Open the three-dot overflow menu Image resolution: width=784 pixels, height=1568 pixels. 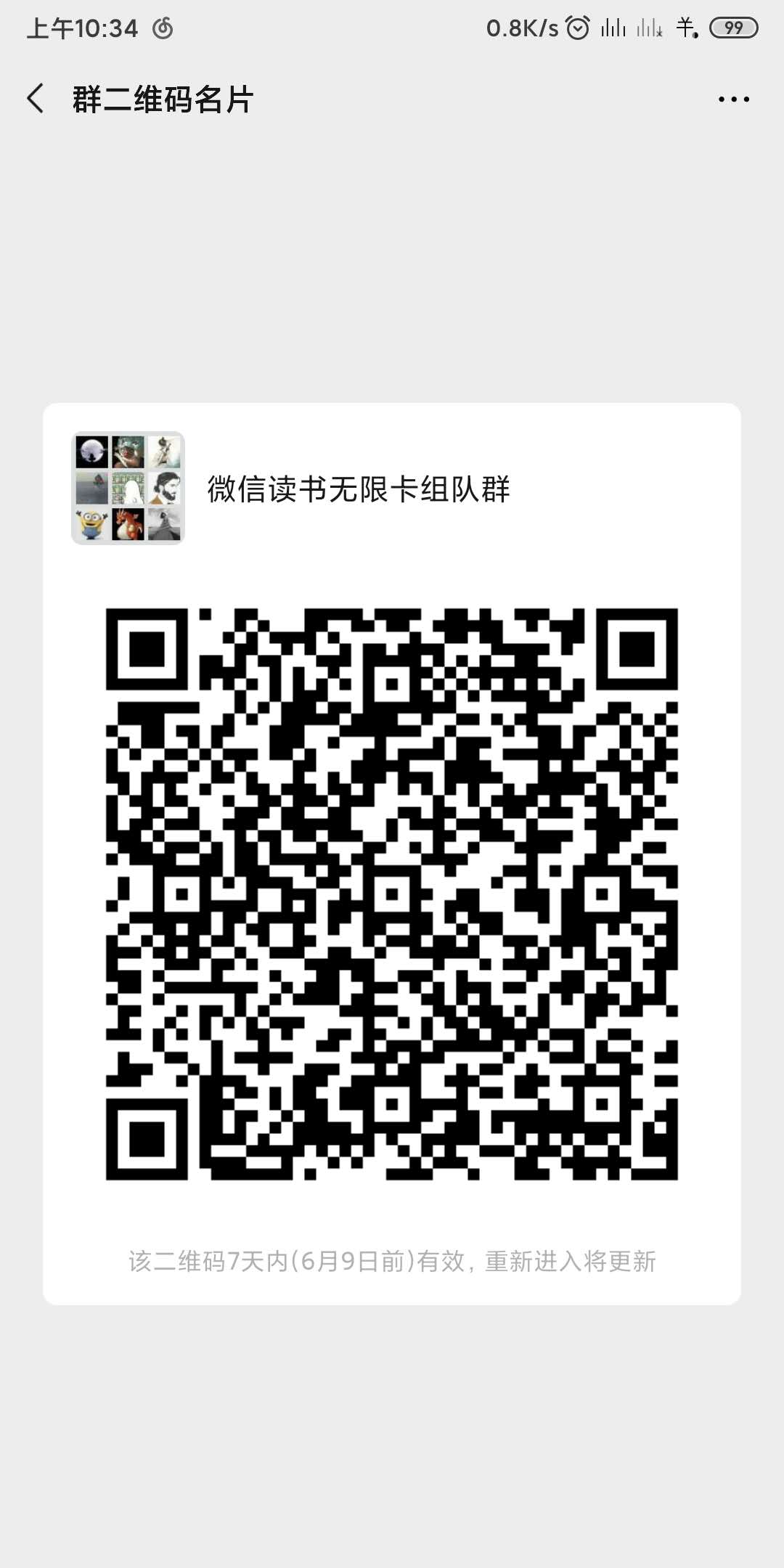733,99
